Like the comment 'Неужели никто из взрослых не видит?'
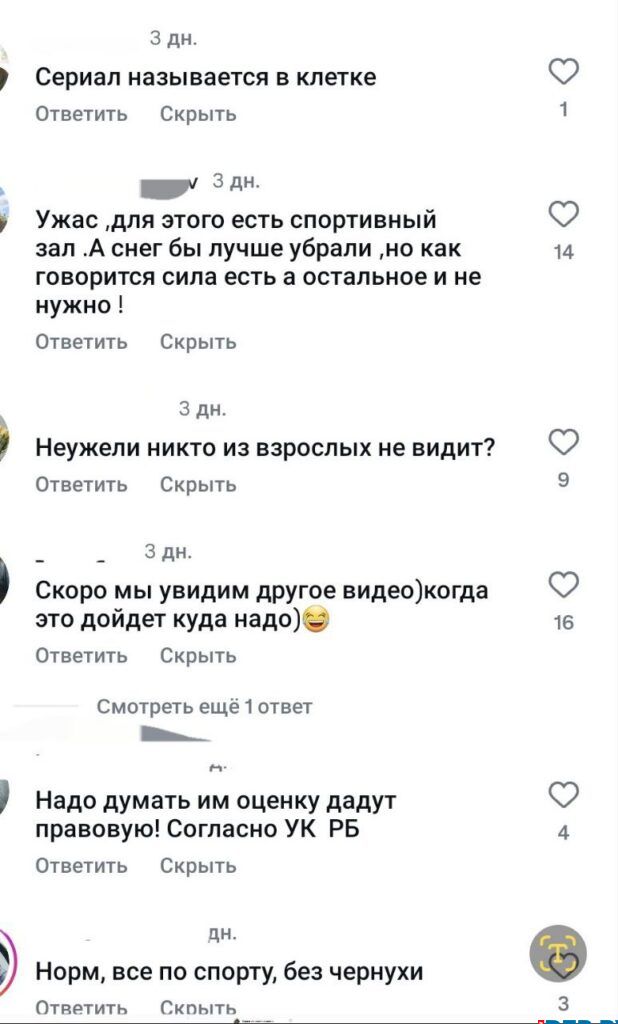The width and height of the screenshot is (618, 1024). [x=564, y=443]
